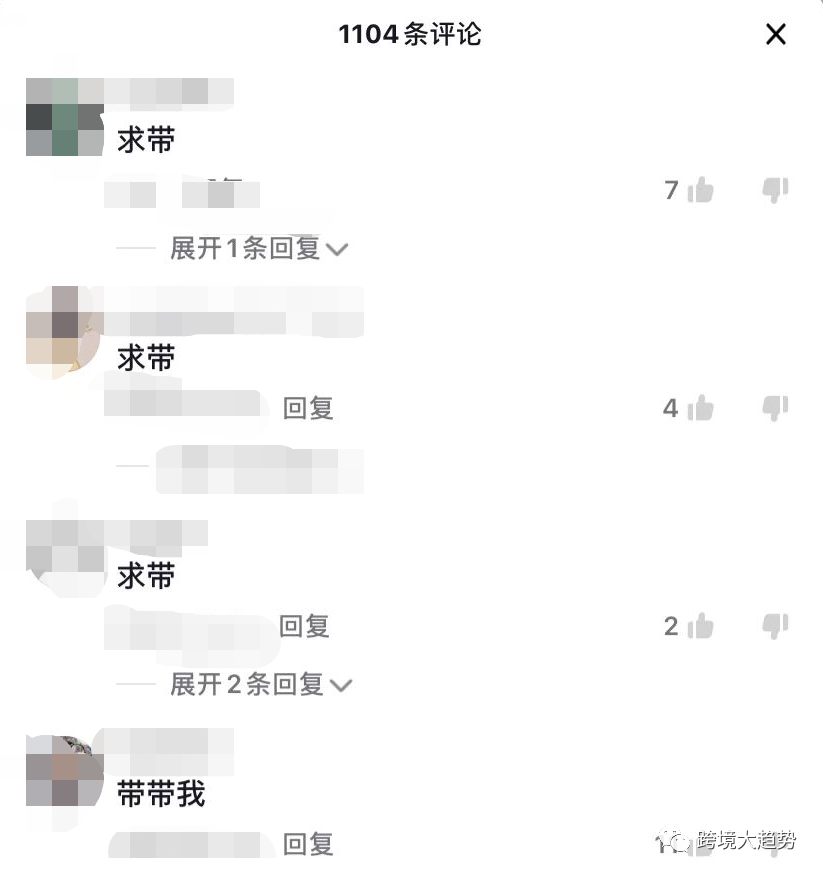Like the comment with 4 likes
Viewport: 823px width, 876px height.
[x=701, y=407]
